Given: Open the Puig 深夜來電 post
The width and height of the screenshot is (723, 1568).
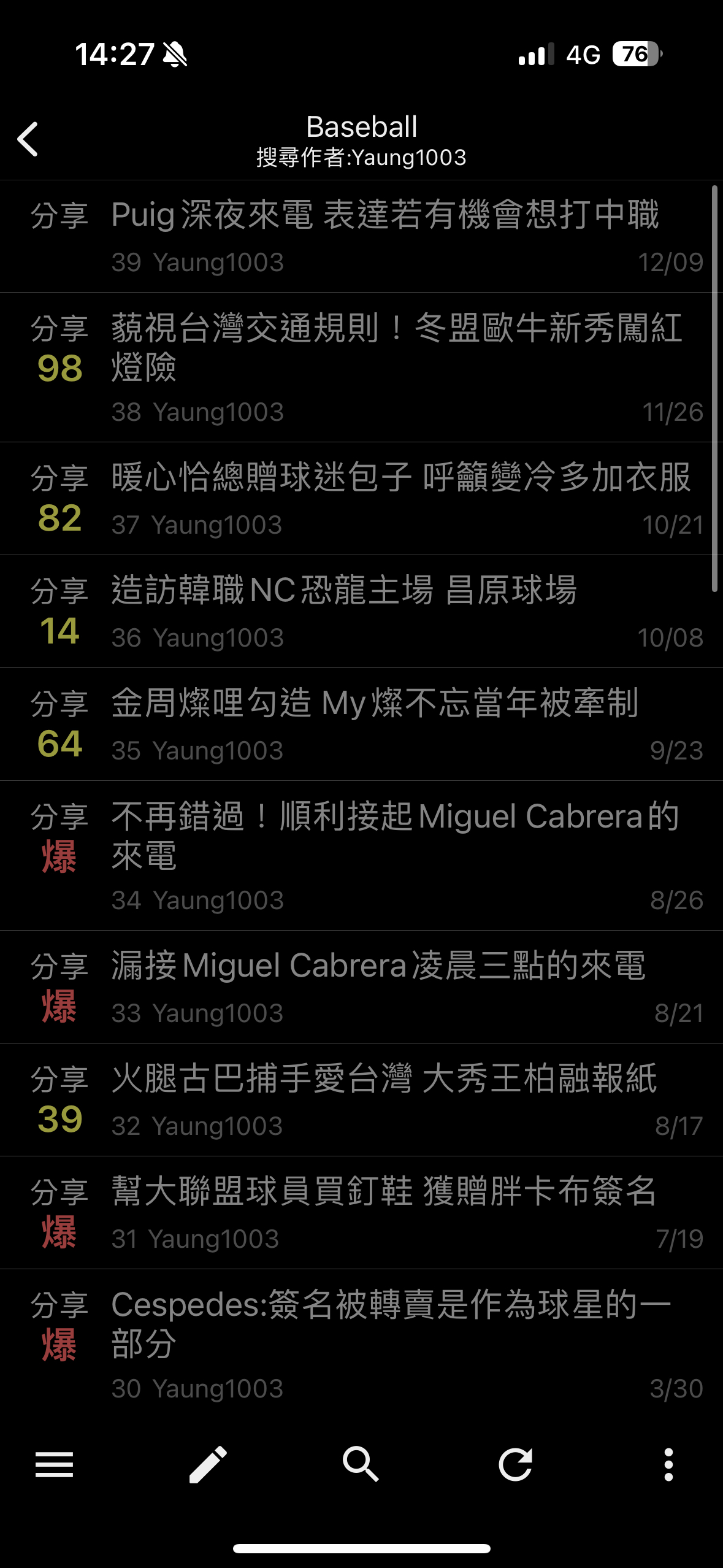Looking at the screenshot, I should (361, 236).
